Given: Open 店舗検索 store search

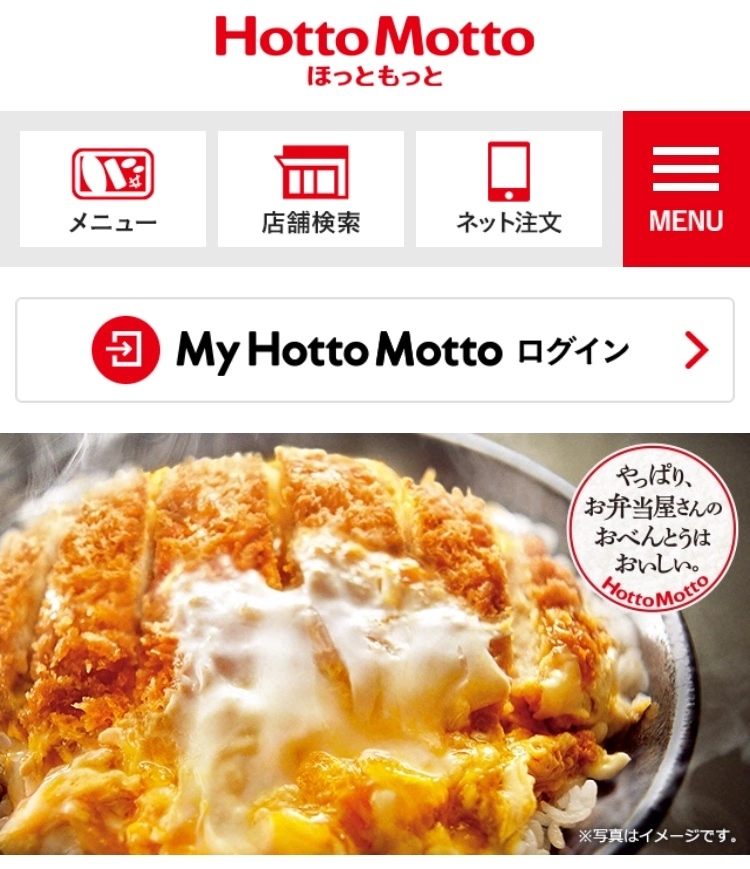Looking at the screenshot, I should pyautogui.click(x=311, y=189).
